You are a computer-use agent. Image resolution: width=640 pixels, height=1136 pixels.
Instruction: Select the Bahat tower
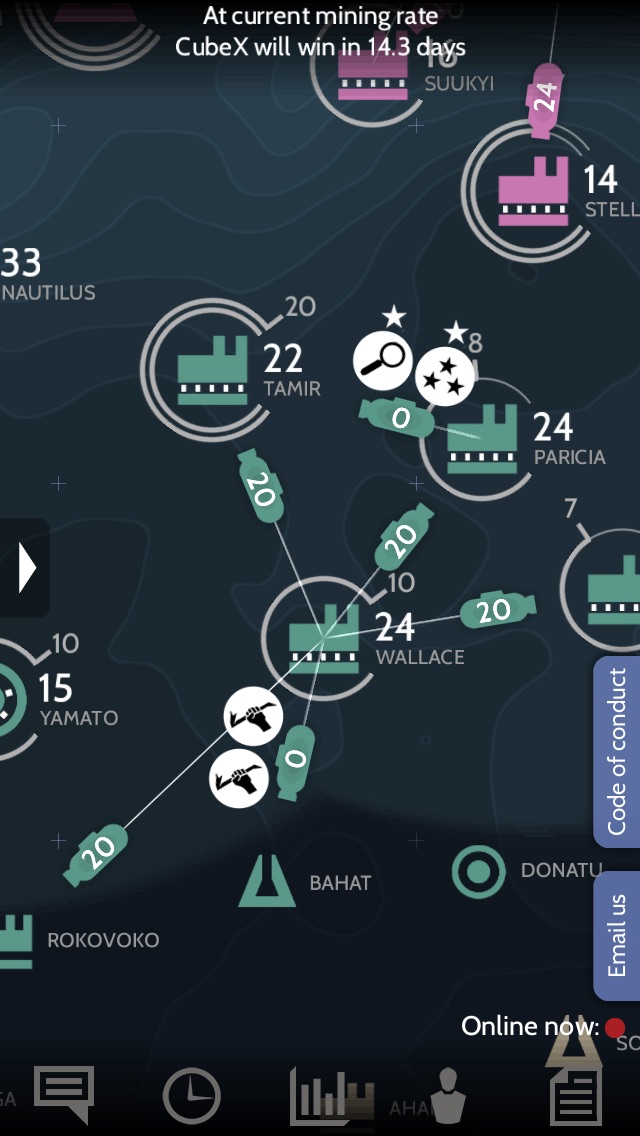[x=267, y=881]
